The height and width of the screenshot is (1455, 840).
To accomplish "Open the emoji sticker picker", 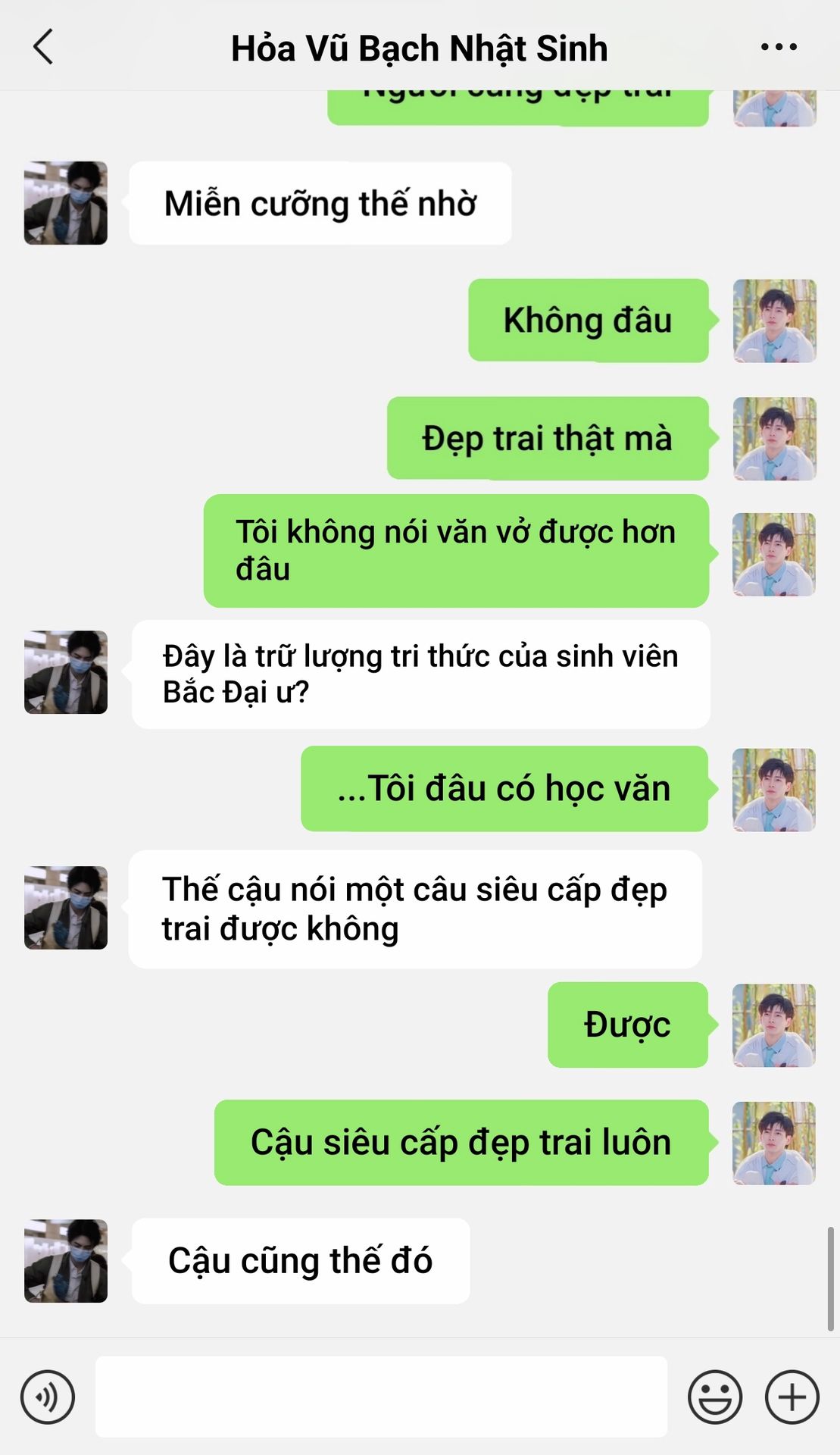I will coord(715,1397).
